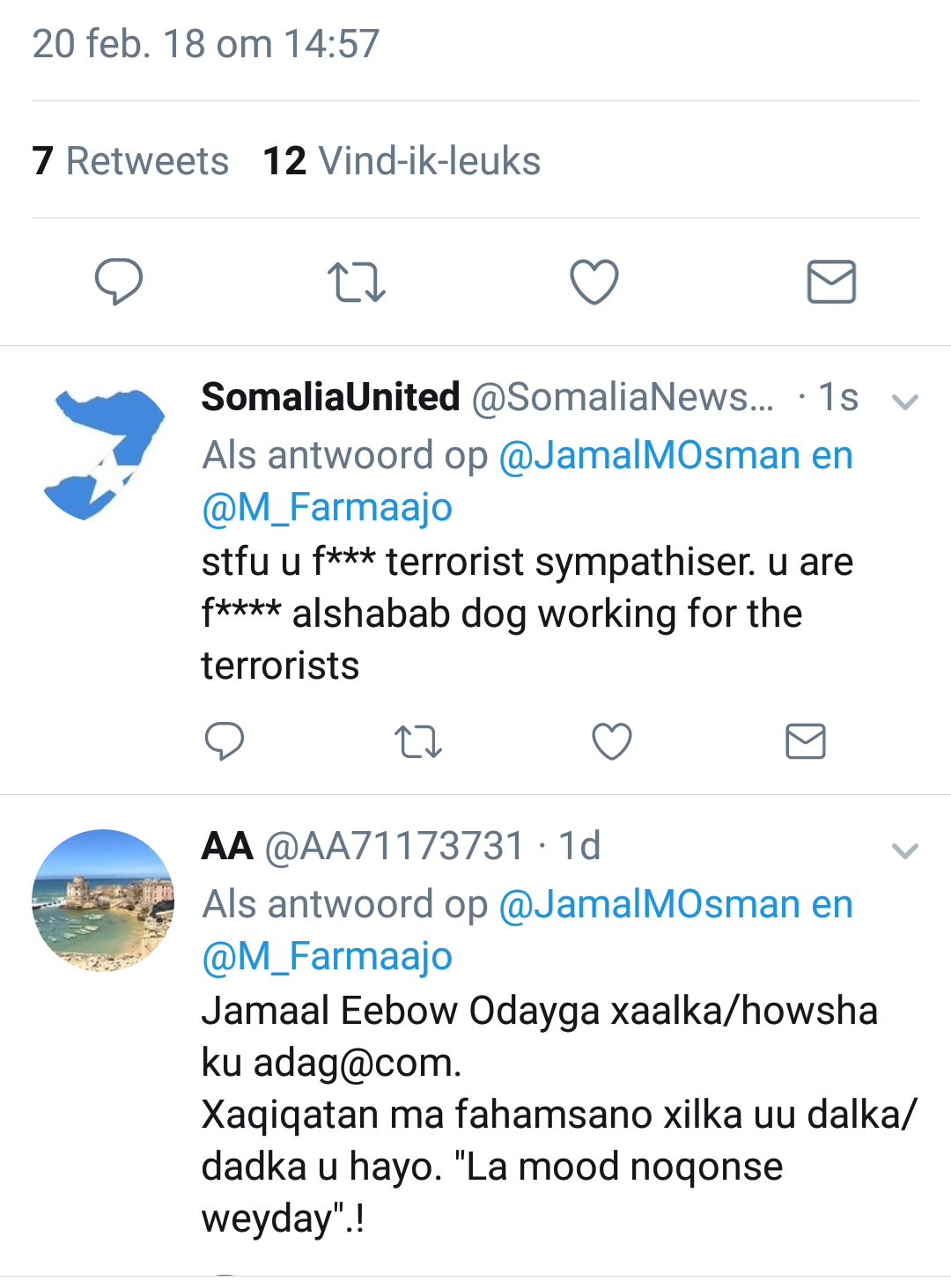Viewport: 951px width, 1288px height.
Task: Like SomaliaUnited's reply
Action: pyautogui.click(x=612, y=741)
